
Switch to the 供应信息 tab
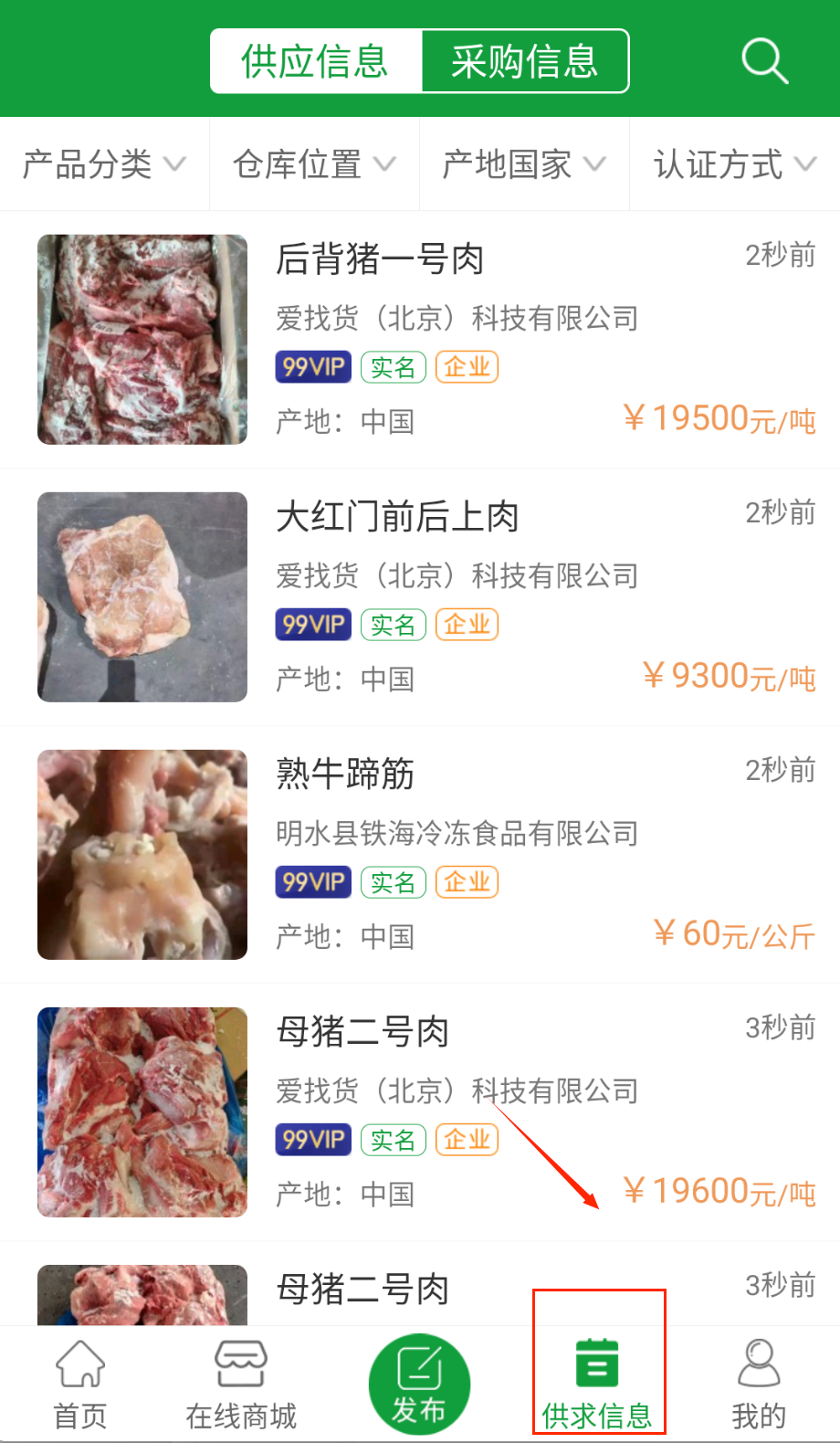pyautogui.click(x=315, y=61)
